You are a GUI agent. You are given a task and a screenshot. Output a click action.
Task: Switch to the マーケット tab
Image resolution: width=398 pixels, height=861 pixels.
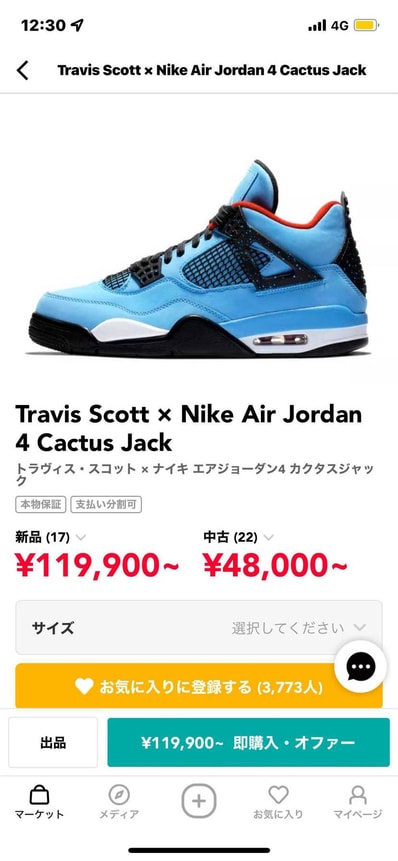(x=40, y=803)
